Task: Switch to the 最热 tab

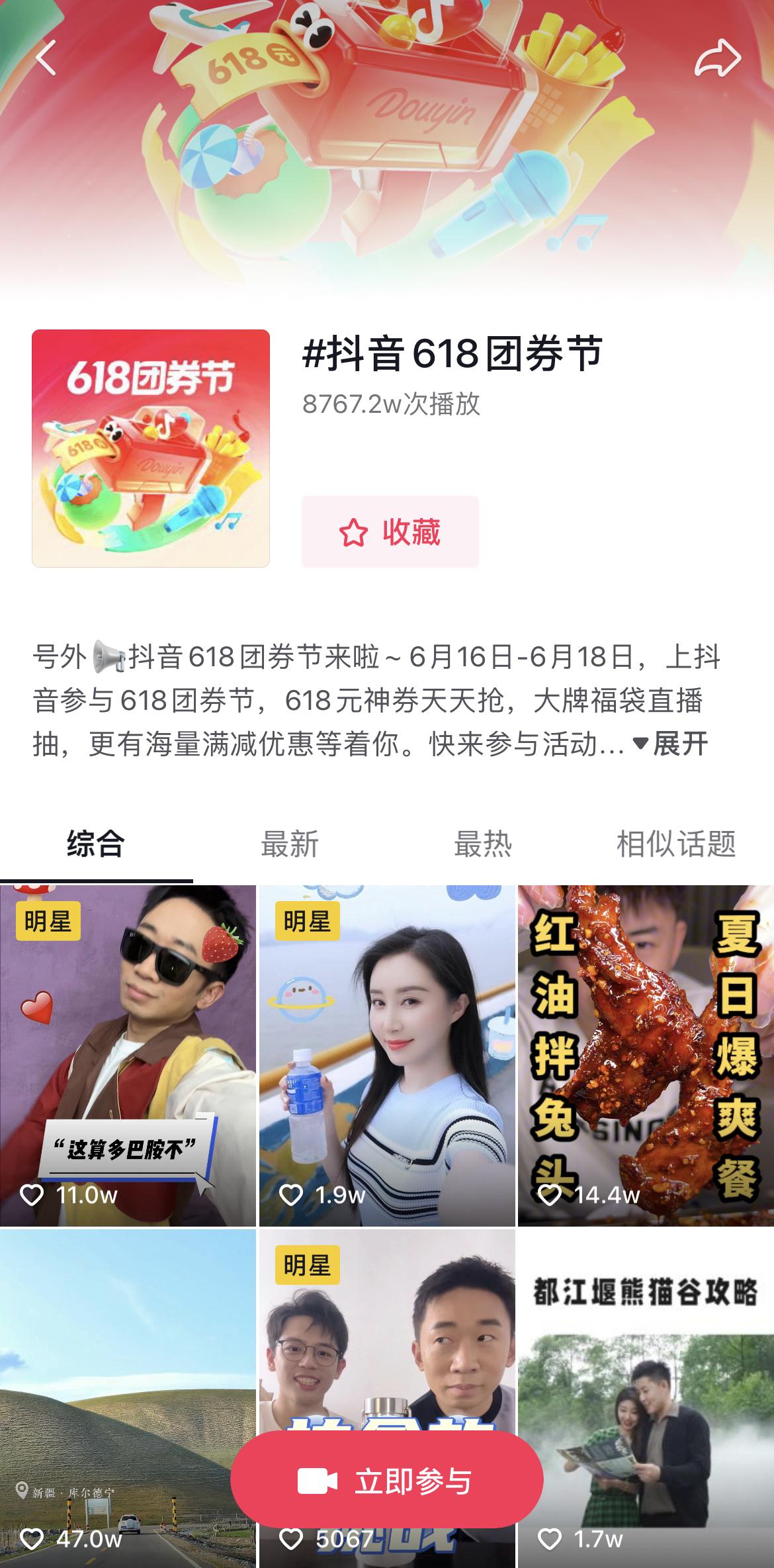Action: click(x=483, y=844)
